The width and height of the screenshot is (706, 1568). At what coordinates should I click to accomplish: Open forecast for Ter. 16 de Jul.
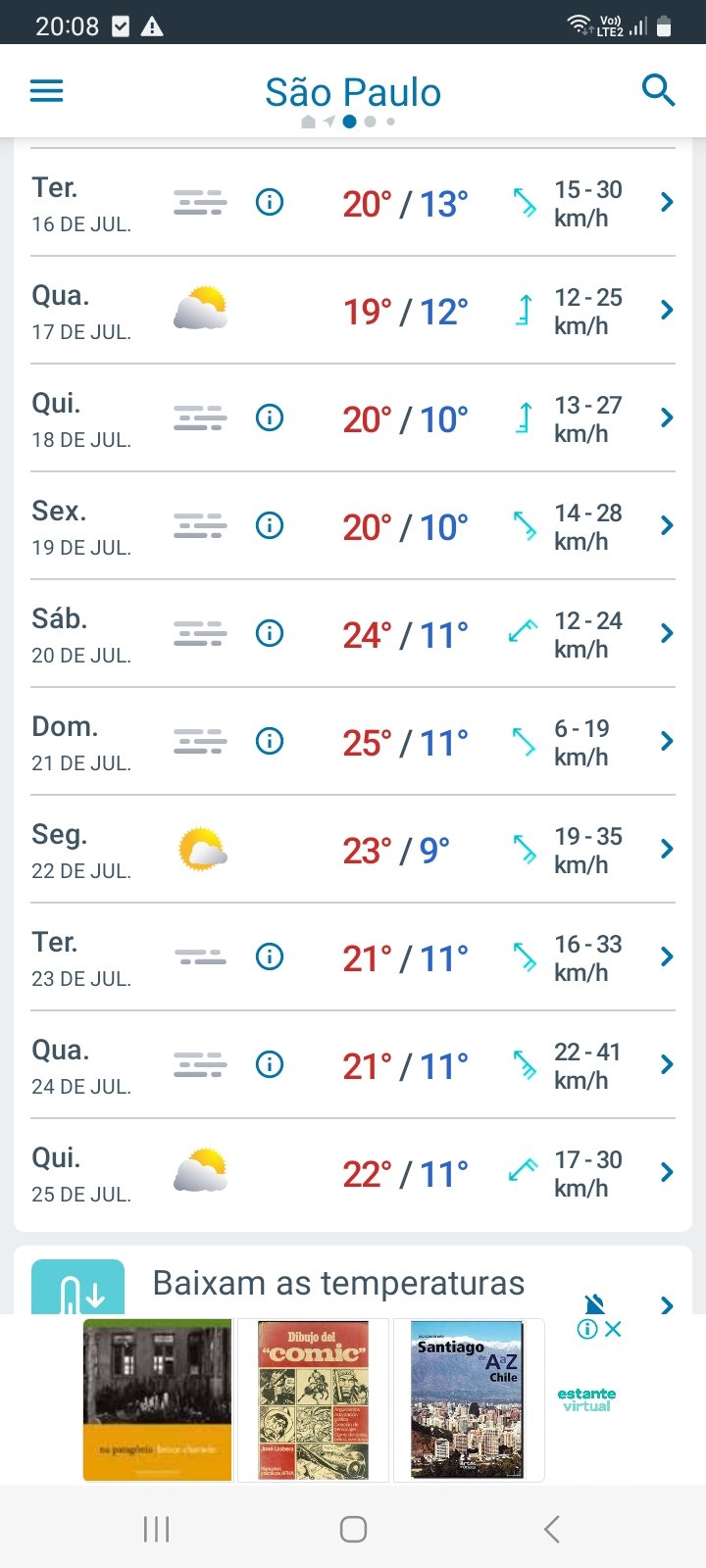click(x=353, y=203)
